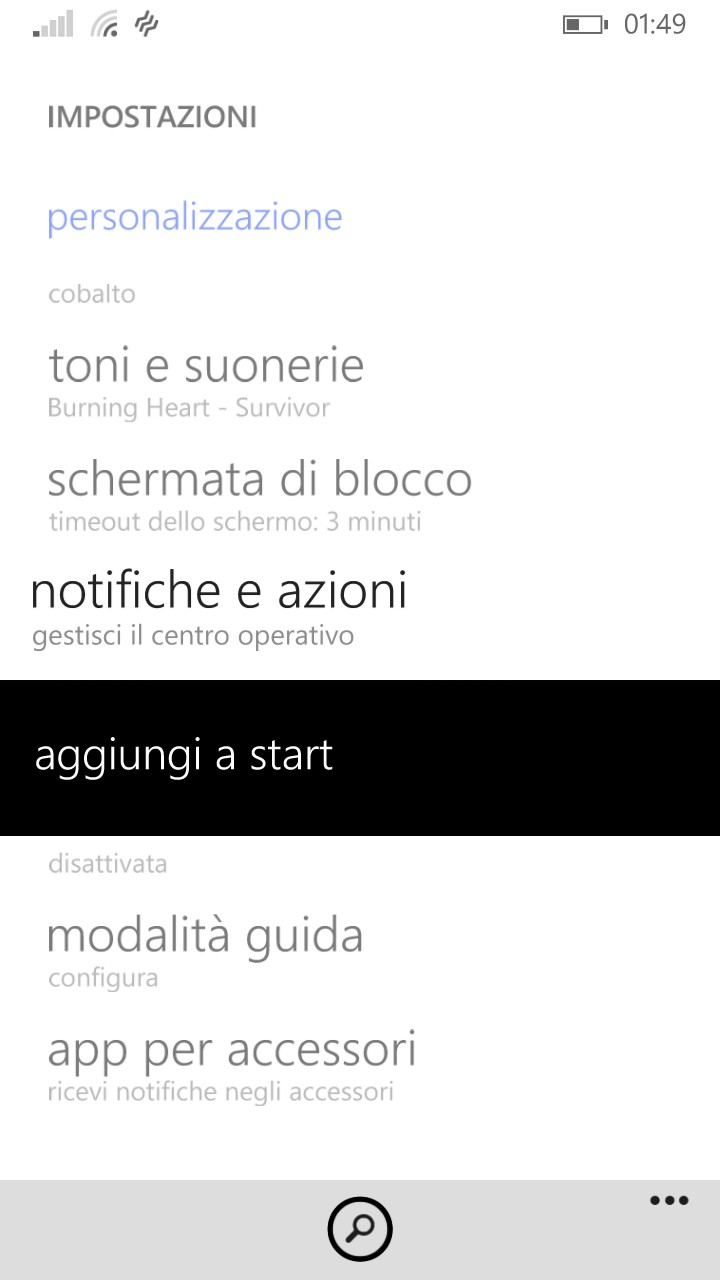Open the 'personalizzazione' section
This screenshot has height=1280, width=720.
click(x=195, y=217)
